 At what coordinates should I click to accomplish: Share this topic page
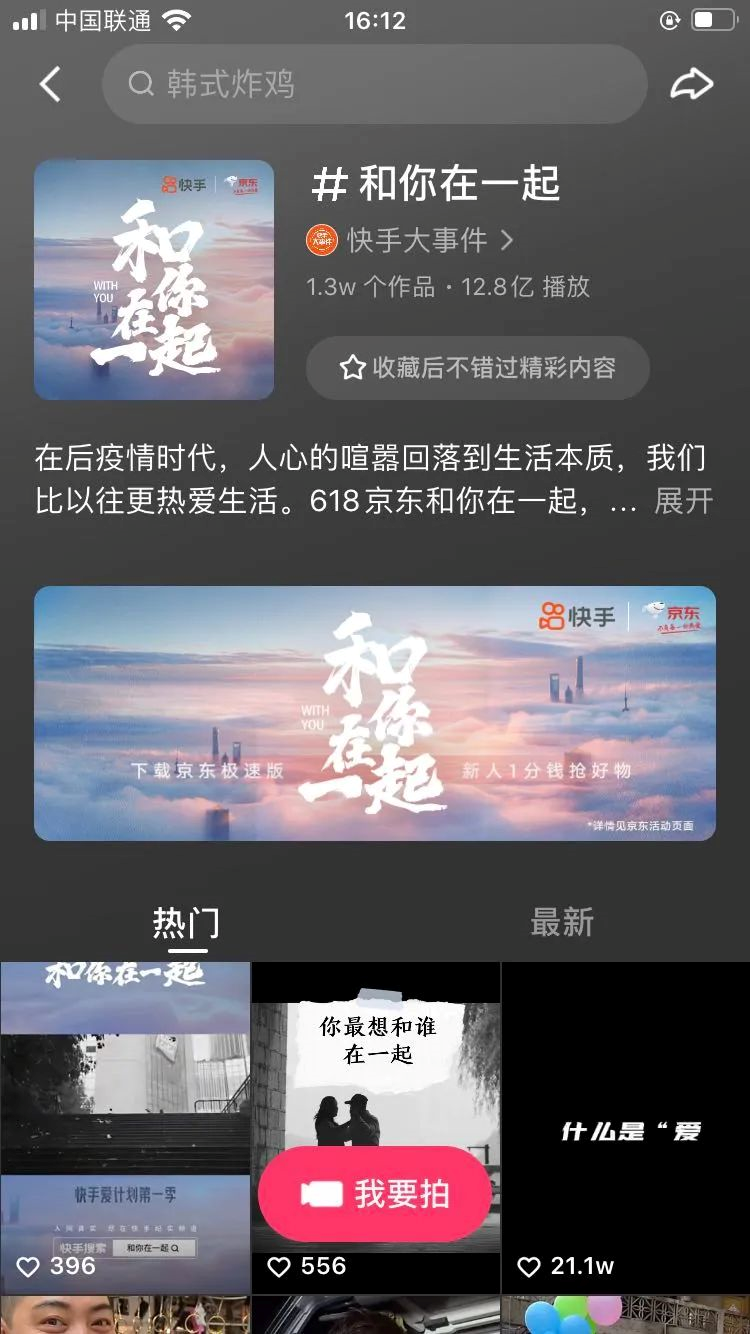click(691, 85)
